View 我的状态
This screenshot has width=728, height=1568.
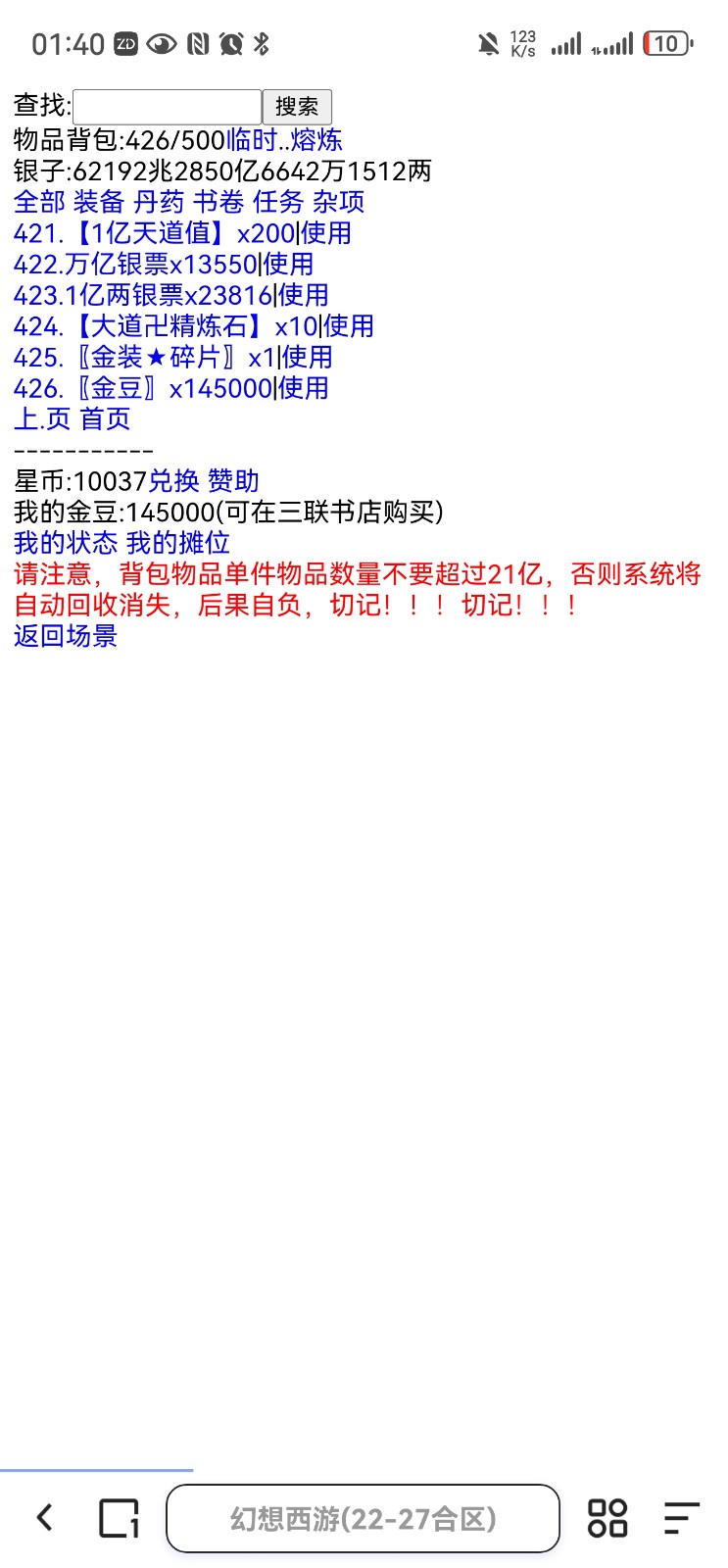tap(66, 543)
